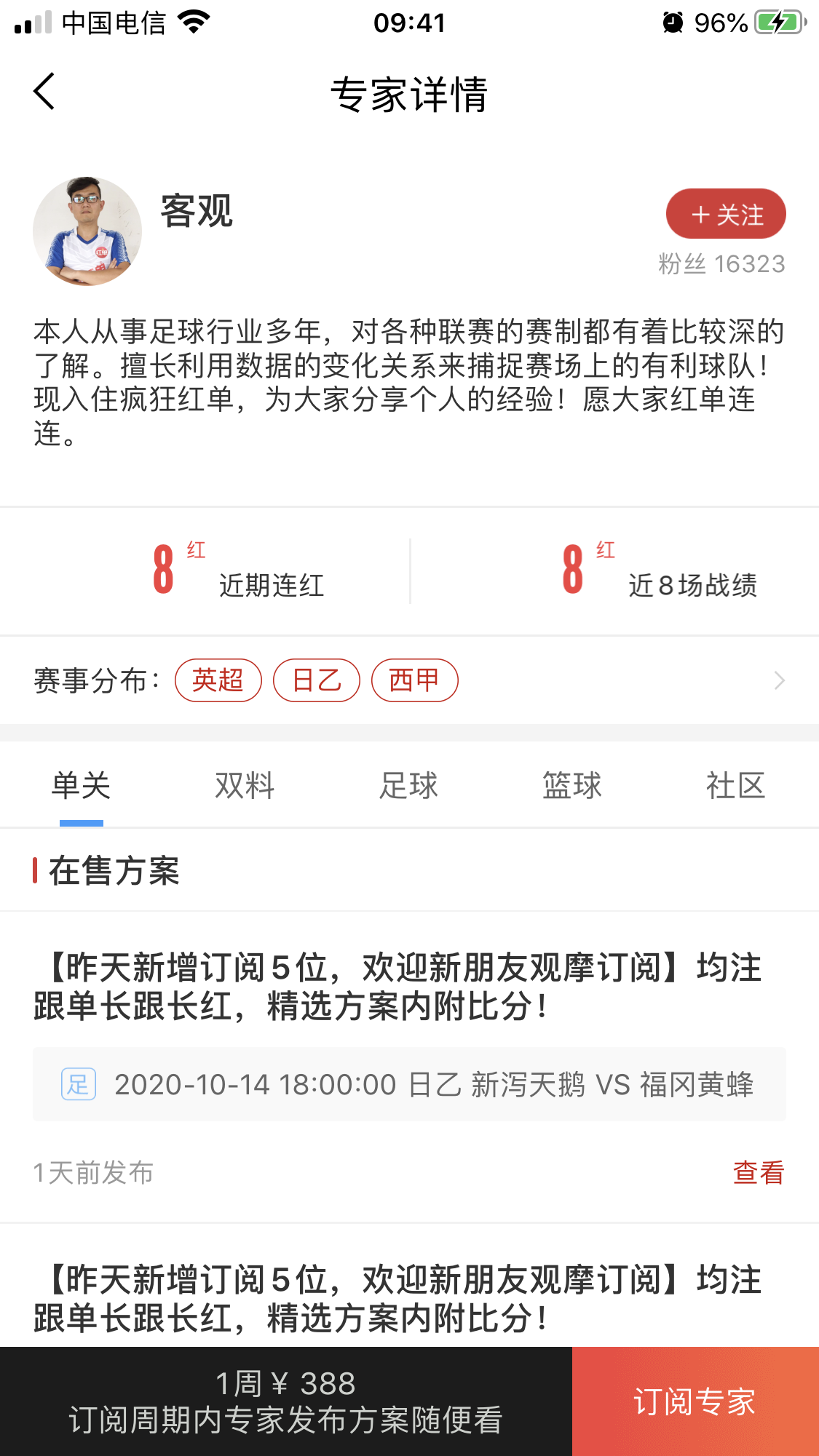
Task: Subscribe with the 订阅专家 button
Action: point(695,1401)
